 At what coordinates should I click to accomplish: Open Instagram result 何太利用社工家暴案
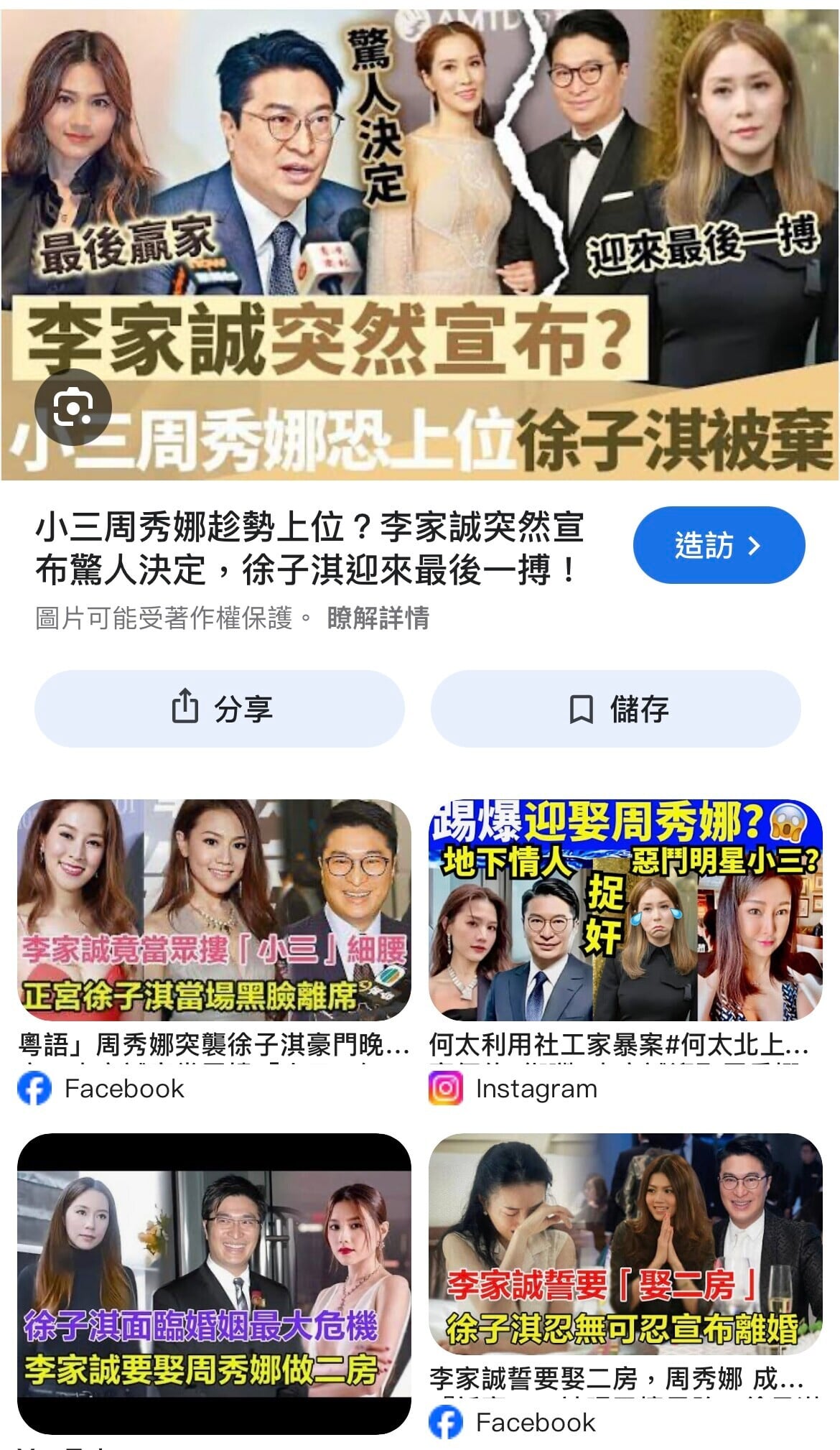click(619, 1045)
